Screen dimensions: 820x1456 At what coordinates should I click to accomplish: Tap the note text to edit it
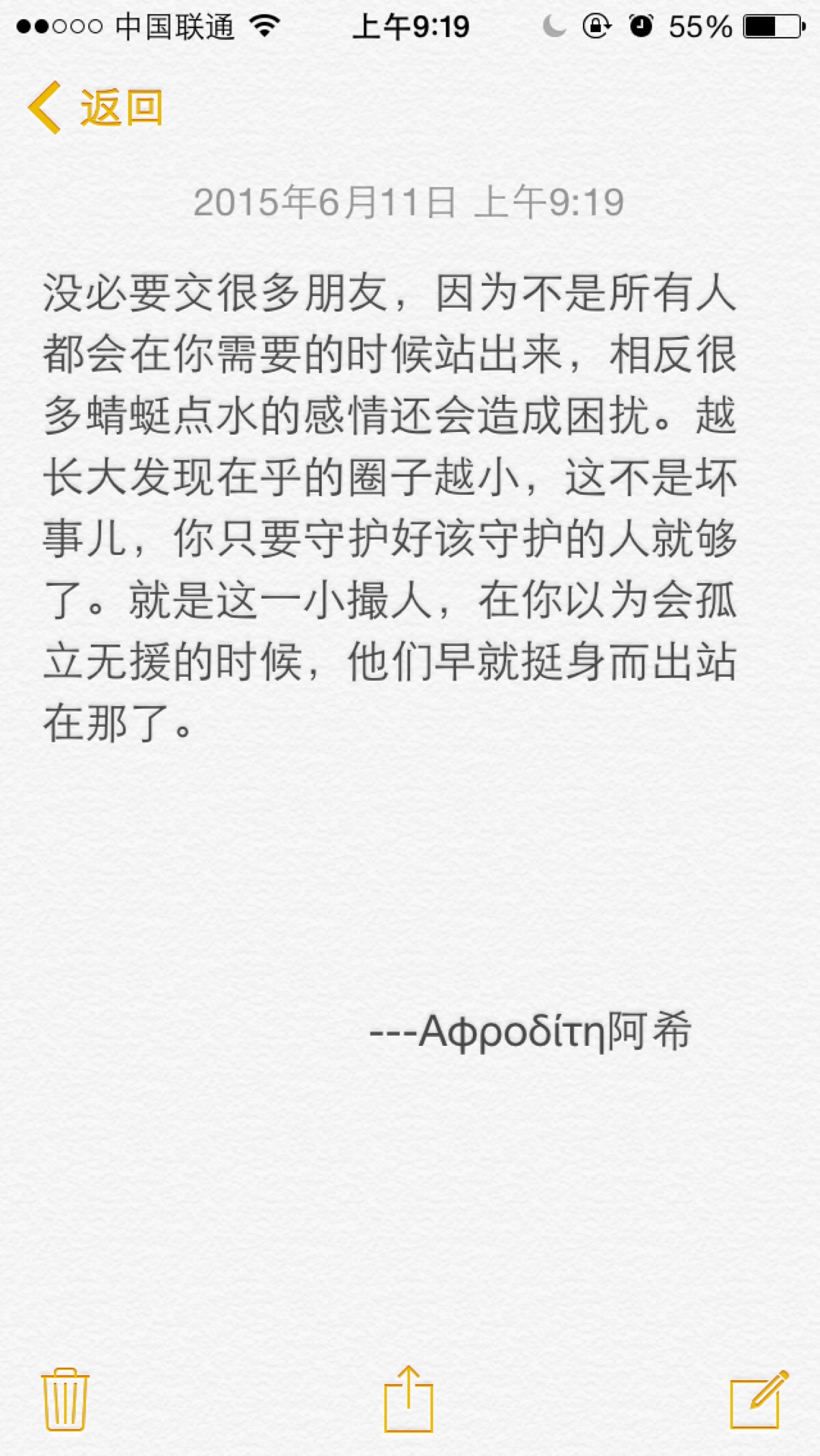(389, 506)
